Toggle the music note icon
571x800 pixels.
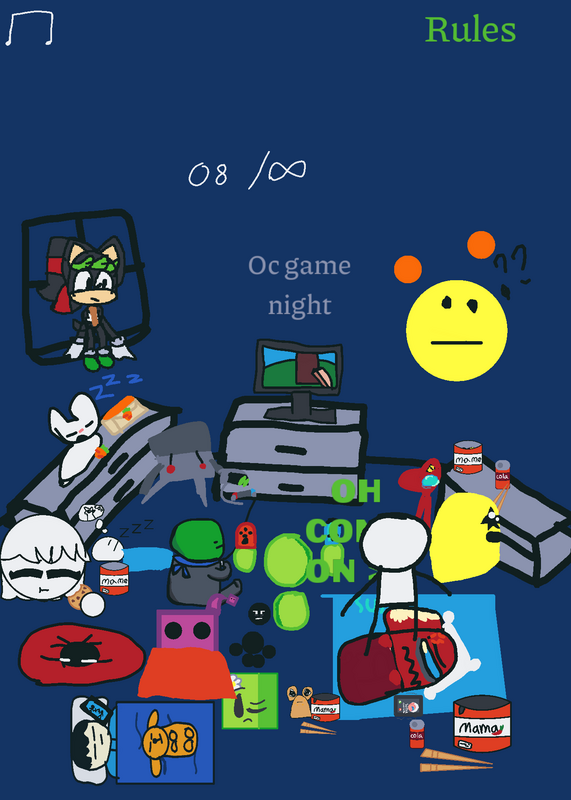point(29,28)
